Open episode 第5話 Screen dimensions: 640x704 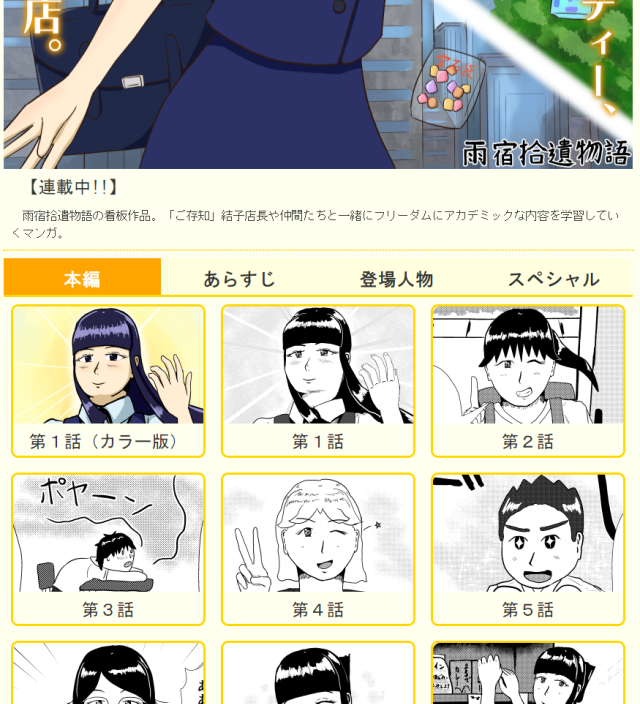[x=528, y=548]
